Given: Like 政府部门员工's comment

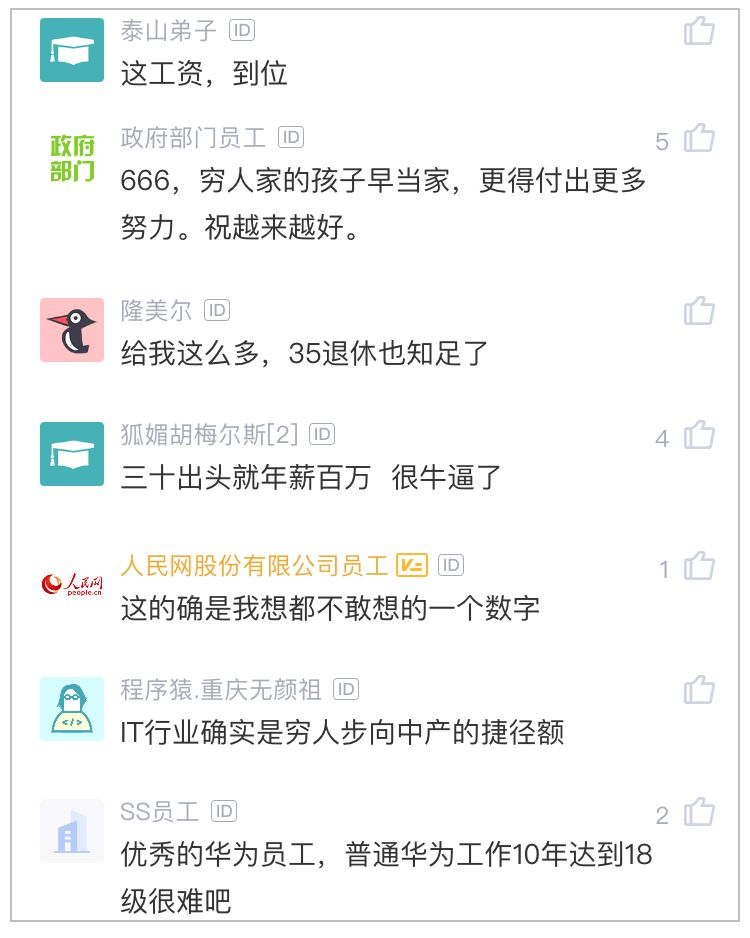Looking at the screenshot, I should click(x=699, y=139).
